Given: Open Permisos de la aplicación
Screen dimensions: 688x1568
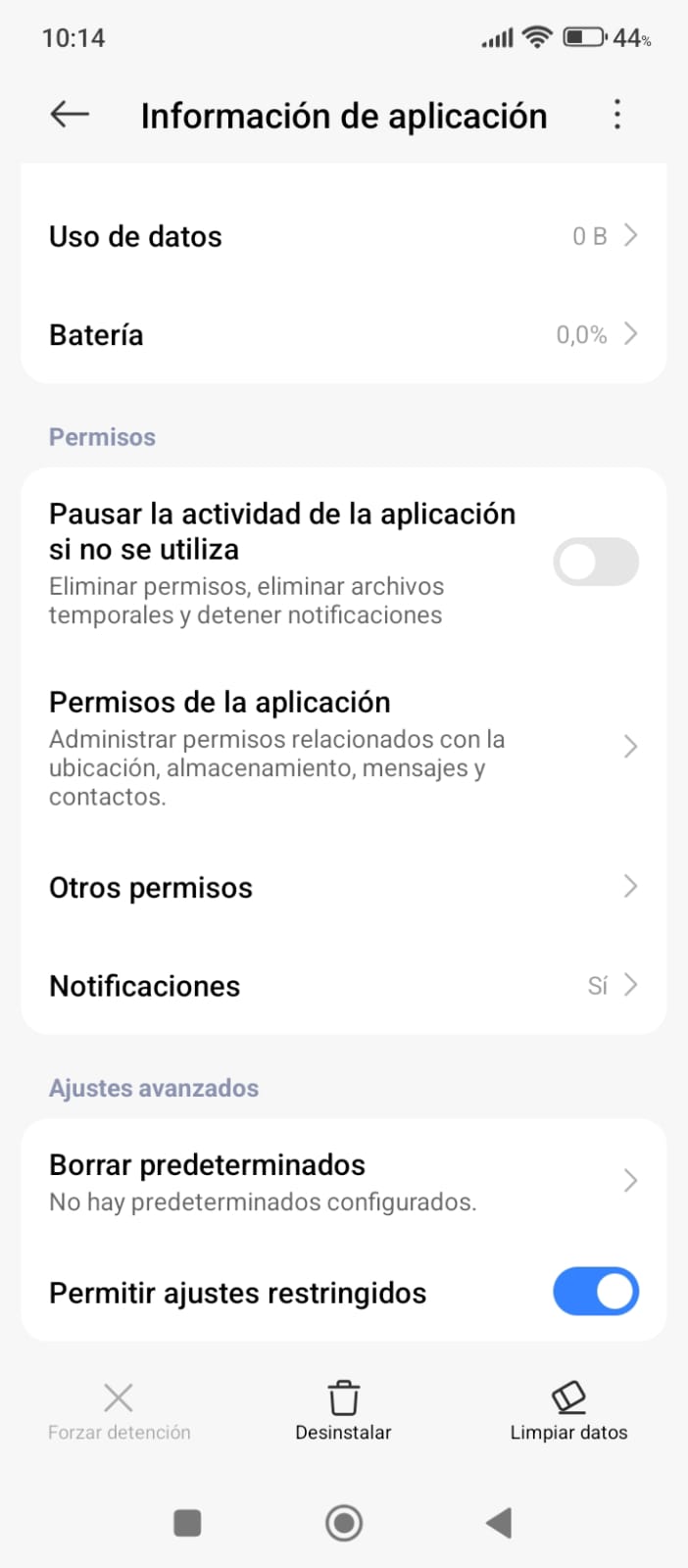Looking at the screenshot, I should pyautogui.click(x=343, y=747).
